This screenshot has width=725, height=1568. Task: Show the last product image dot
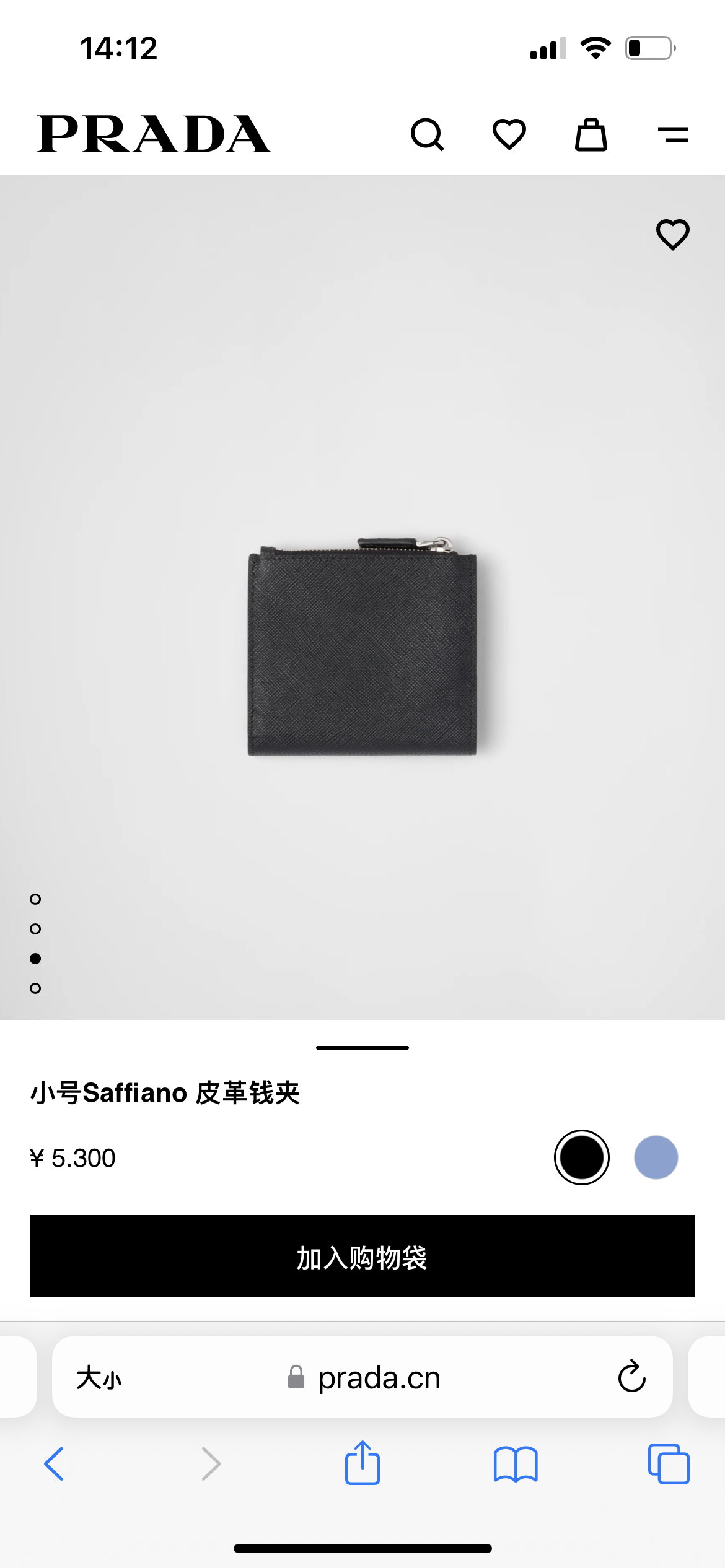[35, 988]
